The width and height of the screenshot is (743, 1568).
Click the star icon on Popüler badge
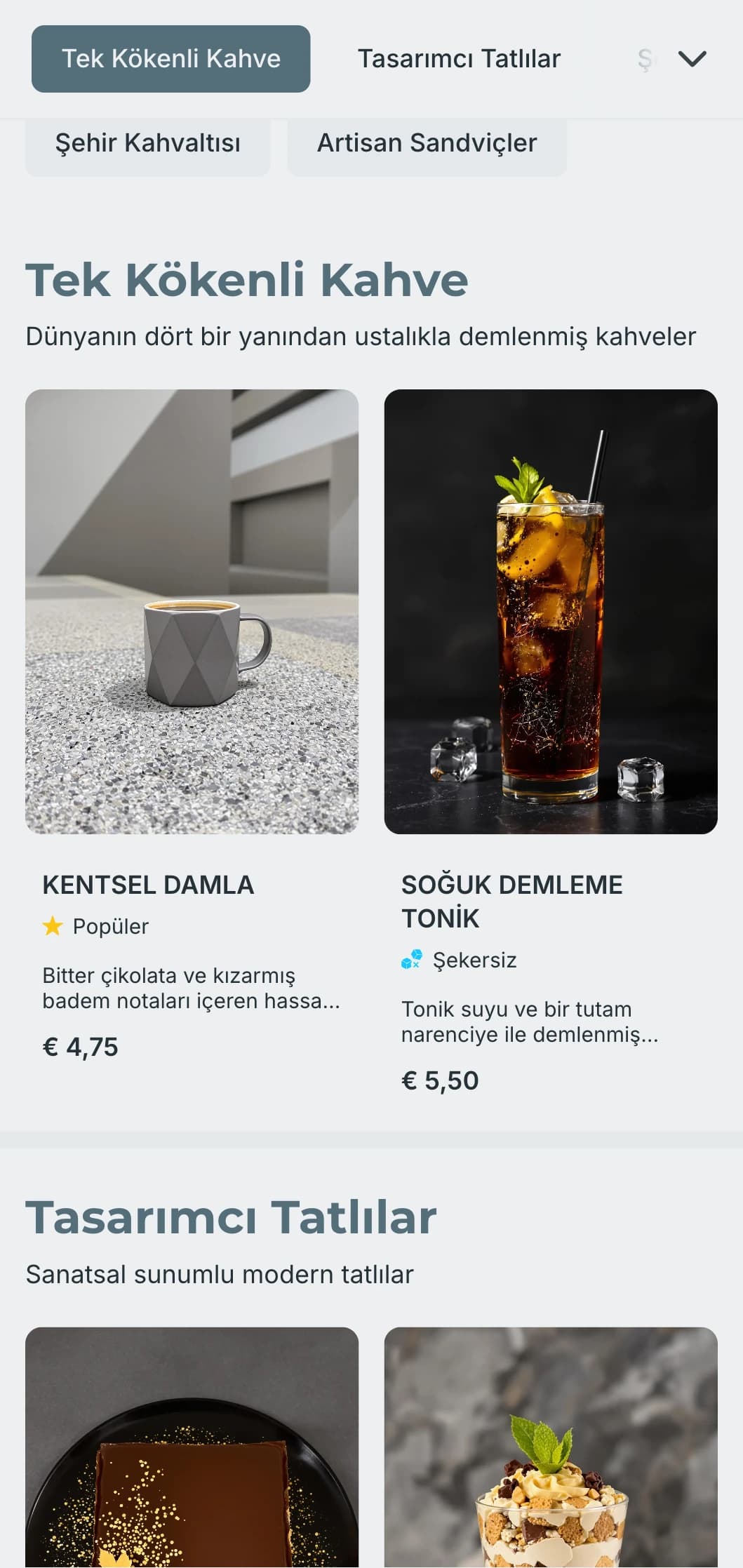coord(53,926)
